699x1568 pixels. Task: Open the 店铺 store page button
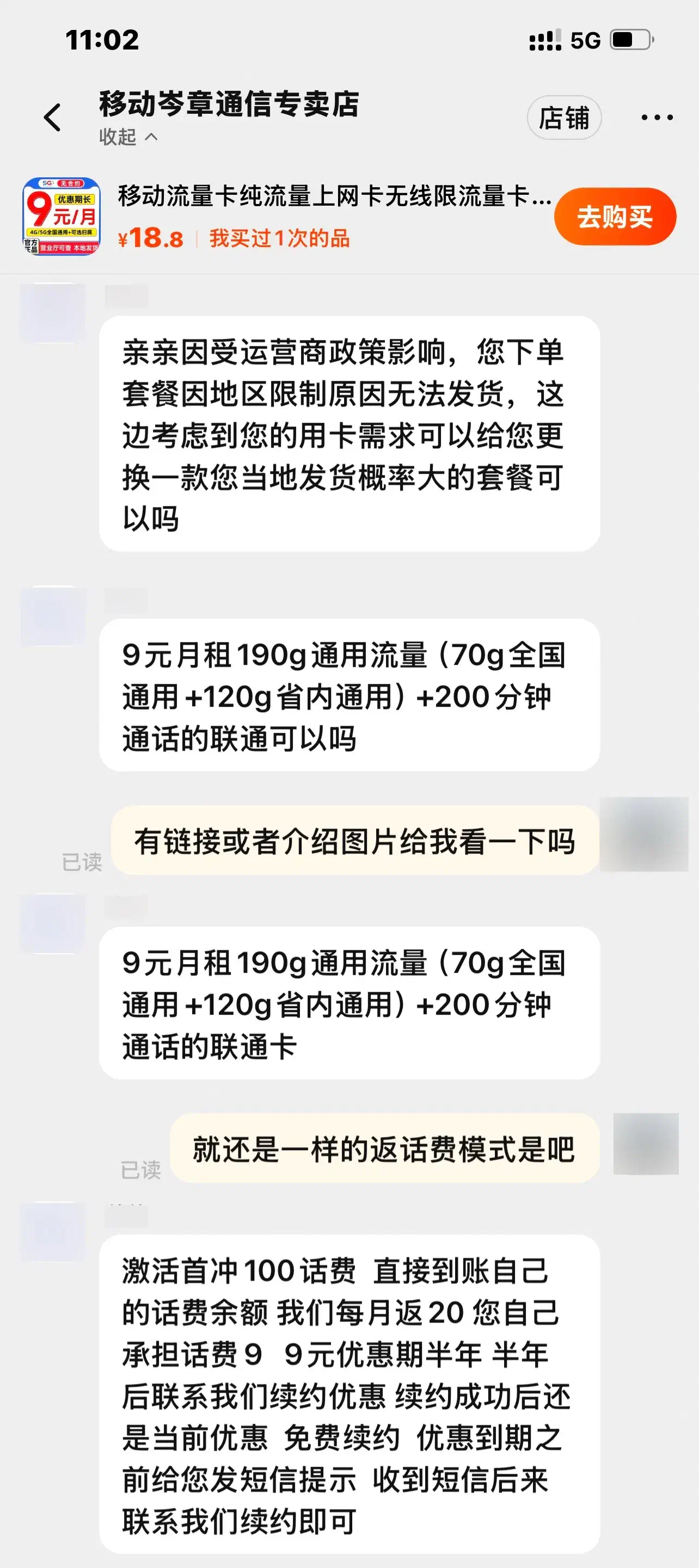click(x=564, y=117)
